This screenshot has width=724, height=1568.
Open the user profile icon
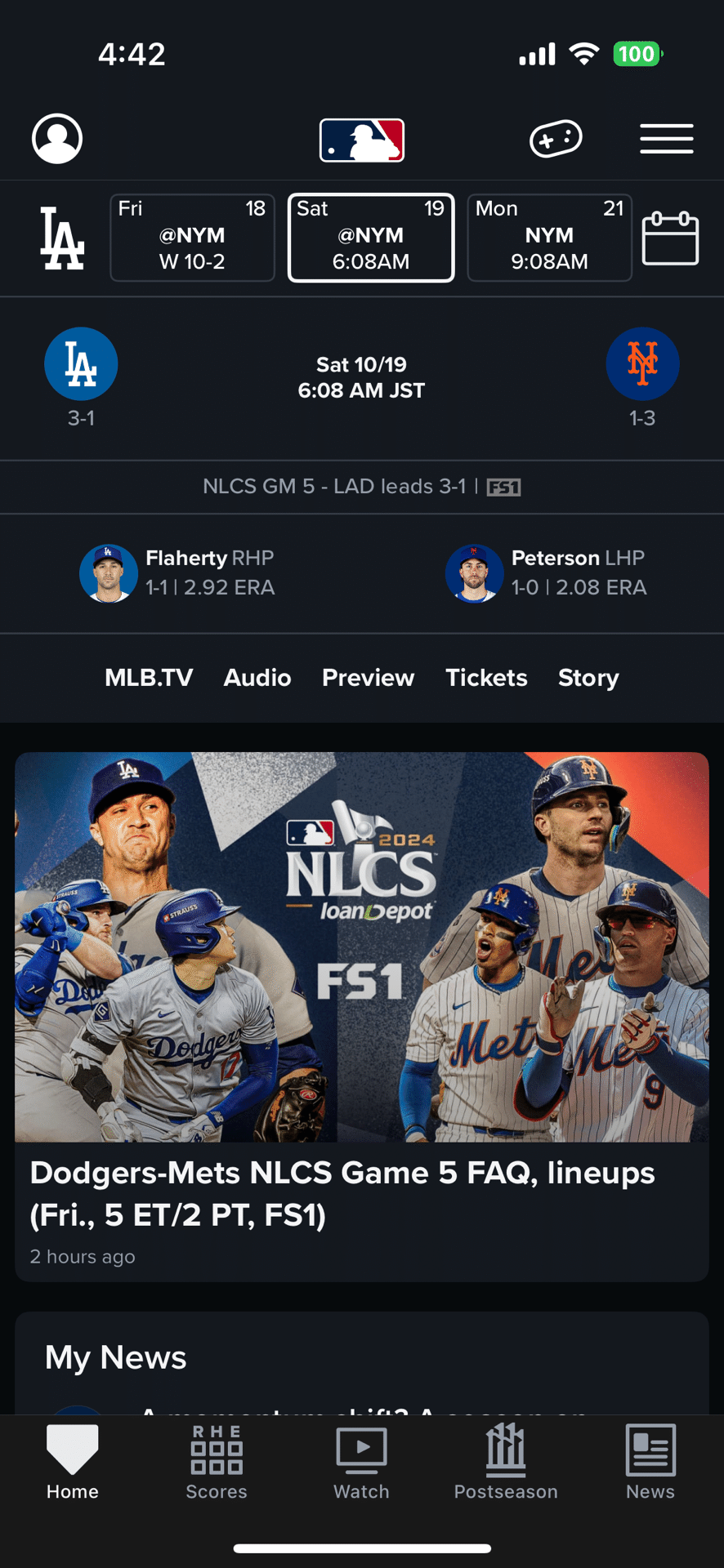coord(57,138)
